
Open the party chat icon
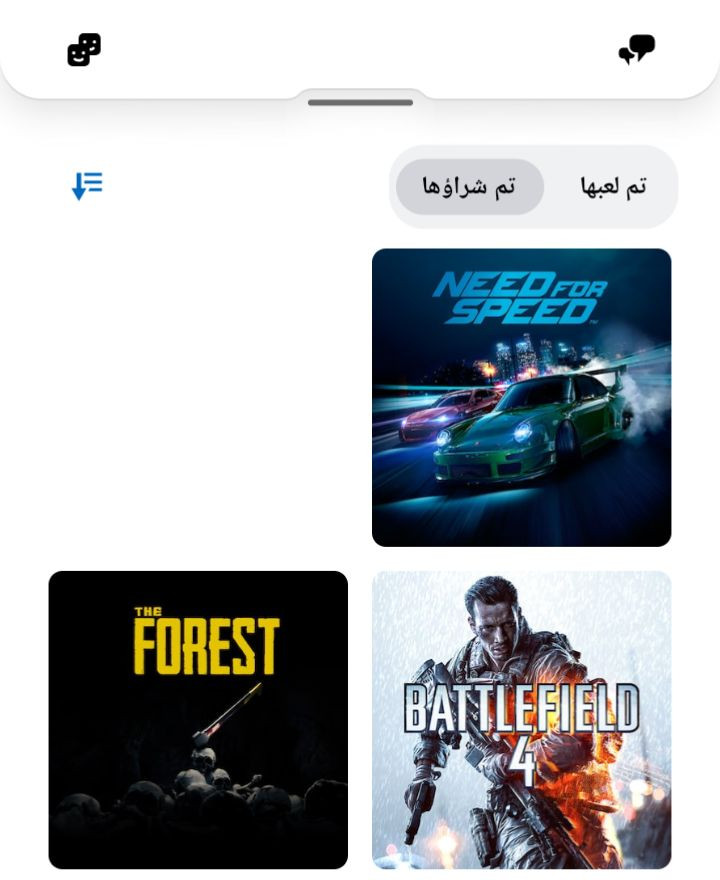pyautogui.click(x=636, y=49)
